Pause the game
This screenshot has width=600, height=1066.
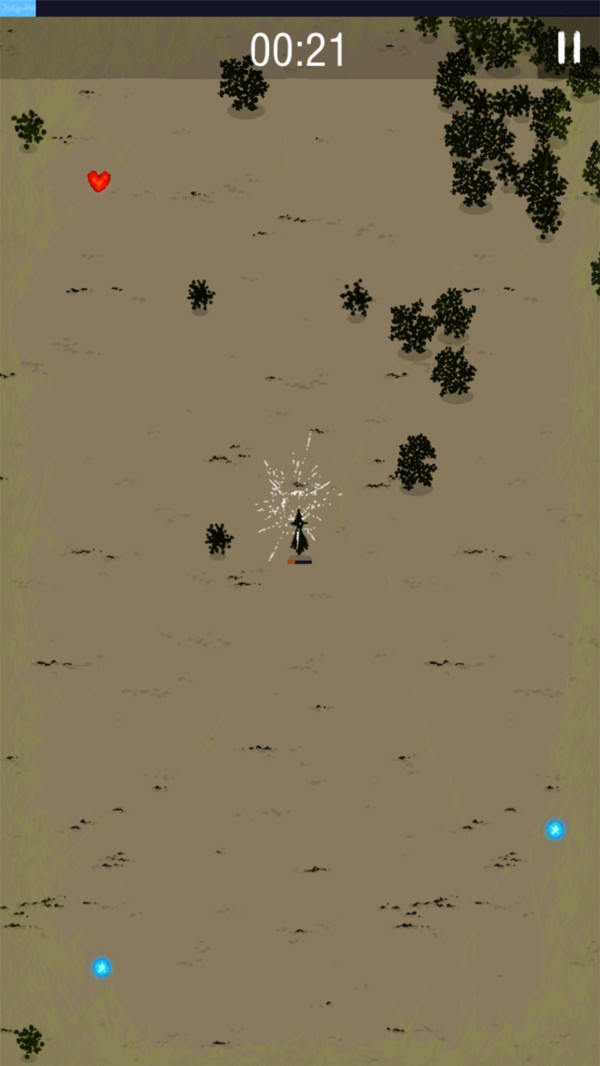tap(568, 48)
